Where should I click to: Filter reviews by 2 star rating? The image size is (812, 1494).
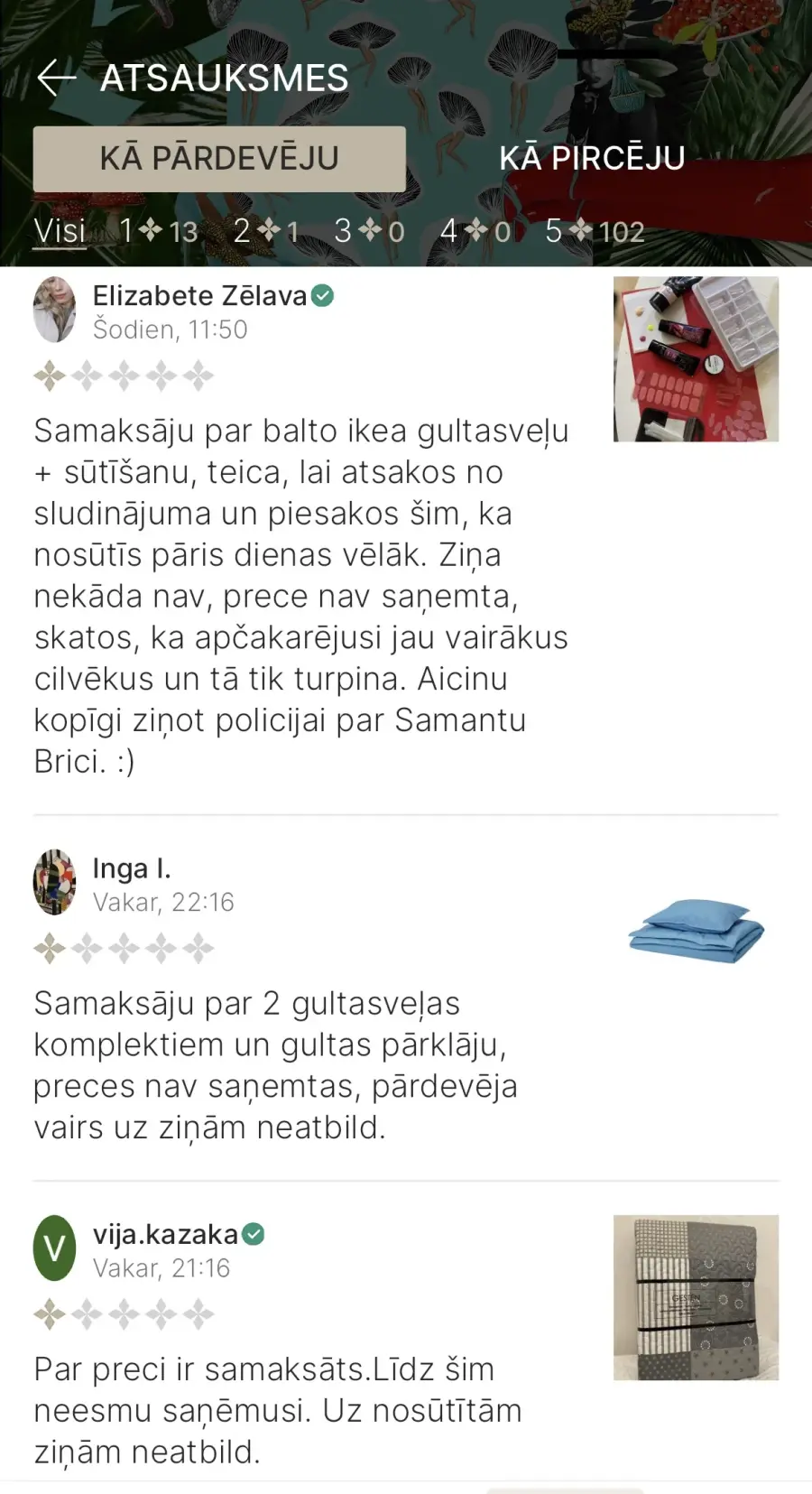point(266,231)
